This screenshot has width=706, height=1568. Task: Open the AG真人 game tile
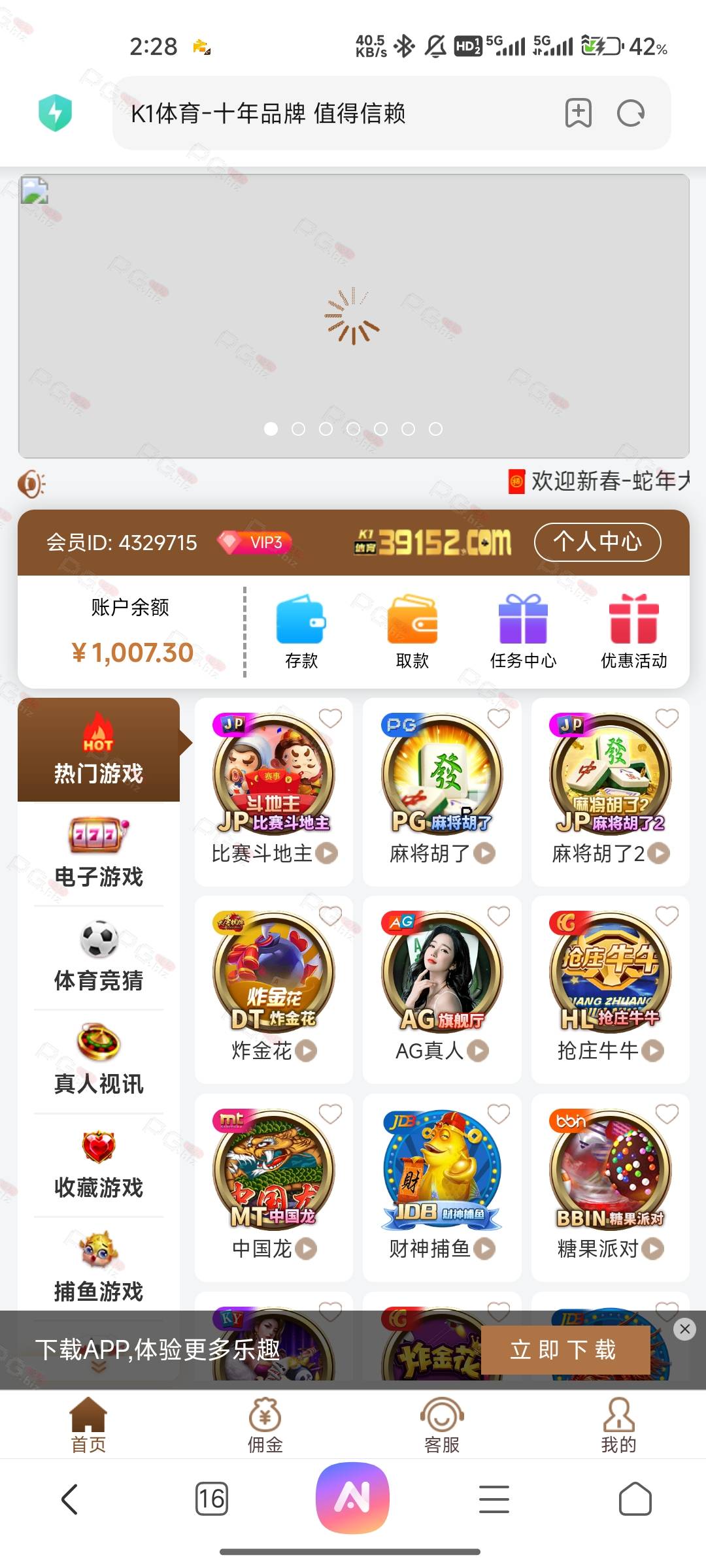(x=442, y=989)
